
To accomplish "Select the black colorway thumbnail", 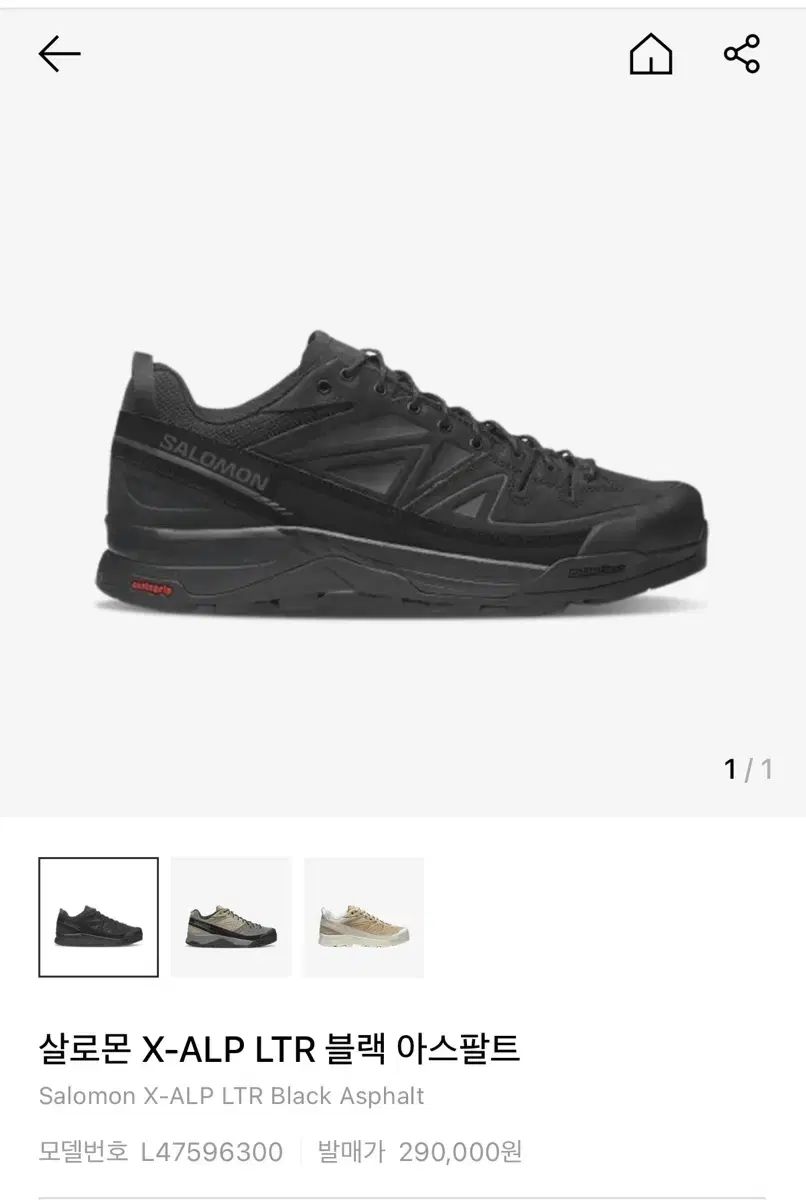I will [99, 917].
